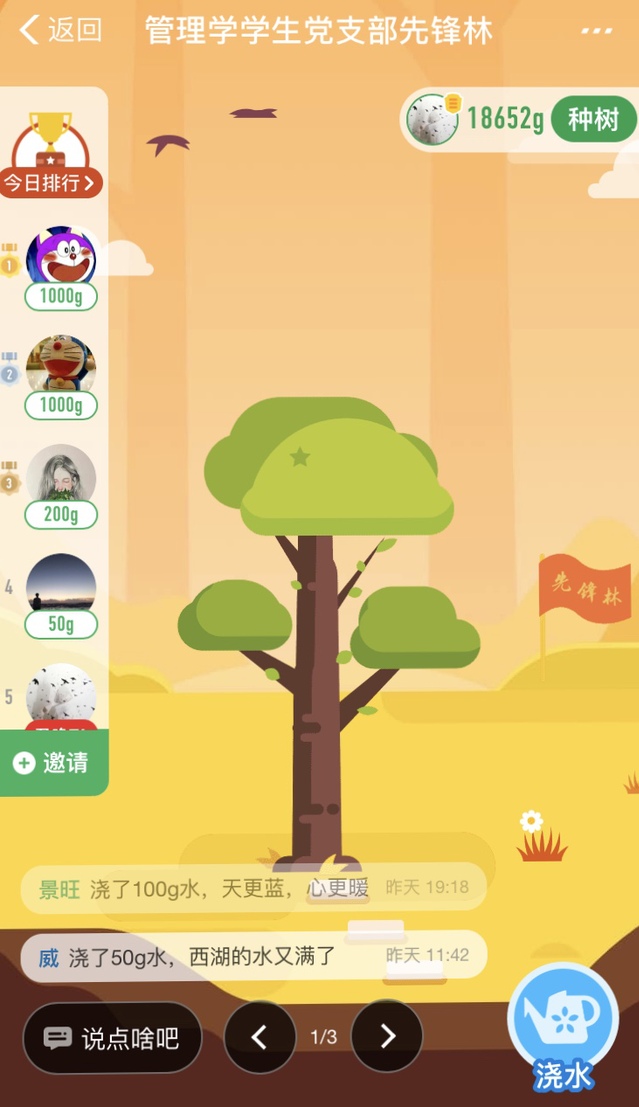Go to the previous message page
Image resolution: width=639 pixels, height=1107 pixels.
pyautogui.click(x=259, y=1037)
